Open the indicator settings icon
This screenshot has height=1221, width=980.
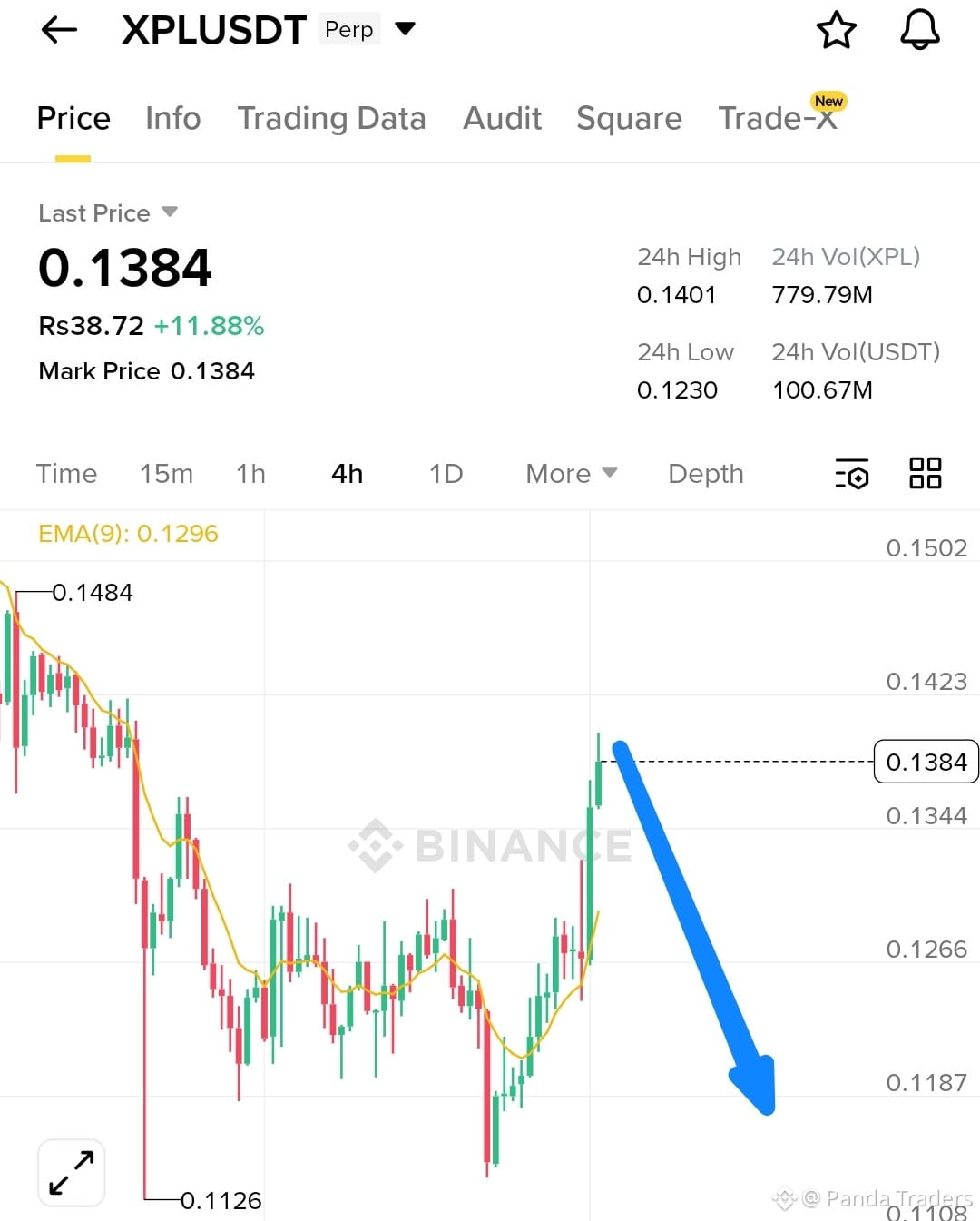(x=851, y=473)
